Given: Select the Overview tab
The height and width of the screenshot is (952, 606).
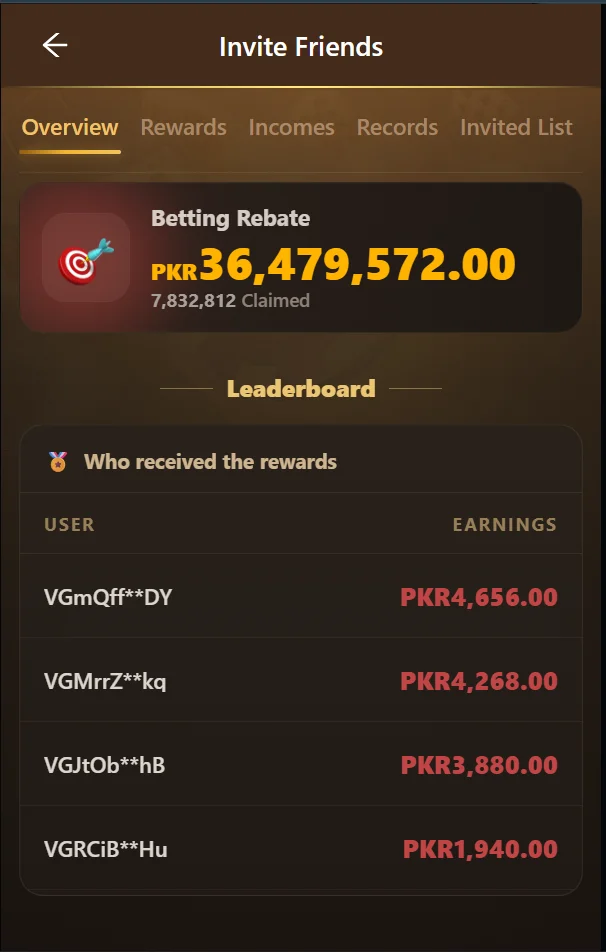Looking at the screenshot, I should [70, 128].
